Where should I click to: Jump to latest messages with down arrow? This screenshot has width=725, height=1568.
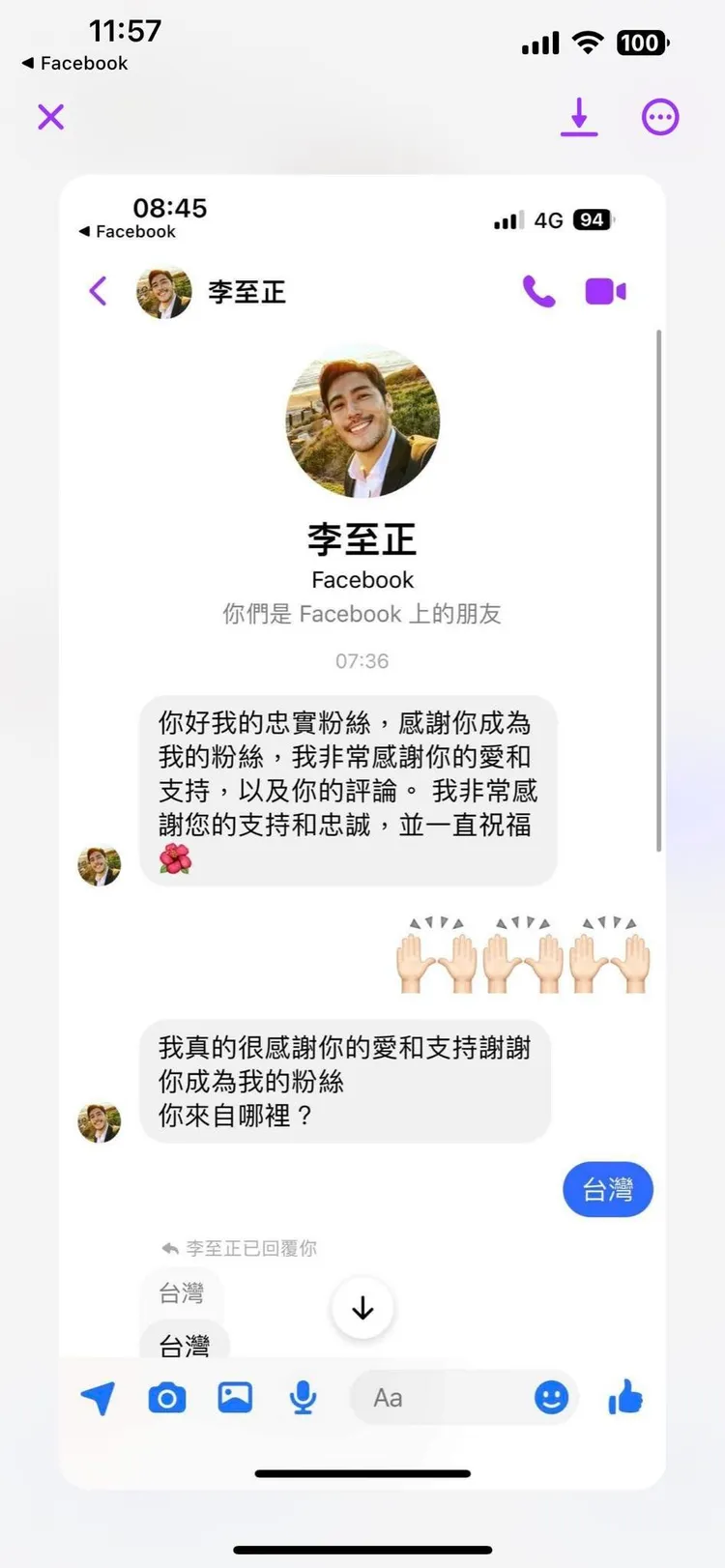click(x=362, y=1308)
